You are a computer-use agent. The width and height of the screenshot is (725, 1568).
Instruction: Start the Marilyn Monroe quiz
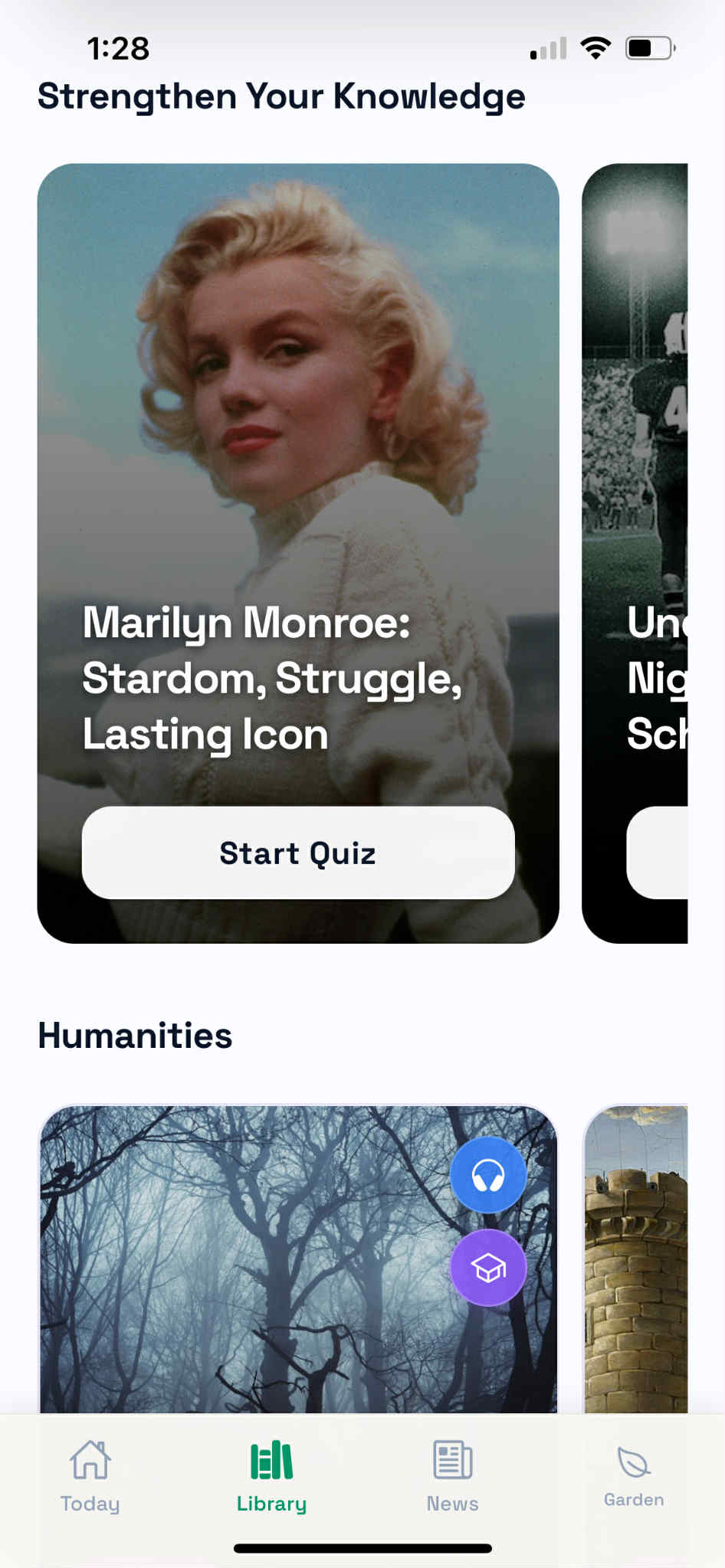point(297,853)
